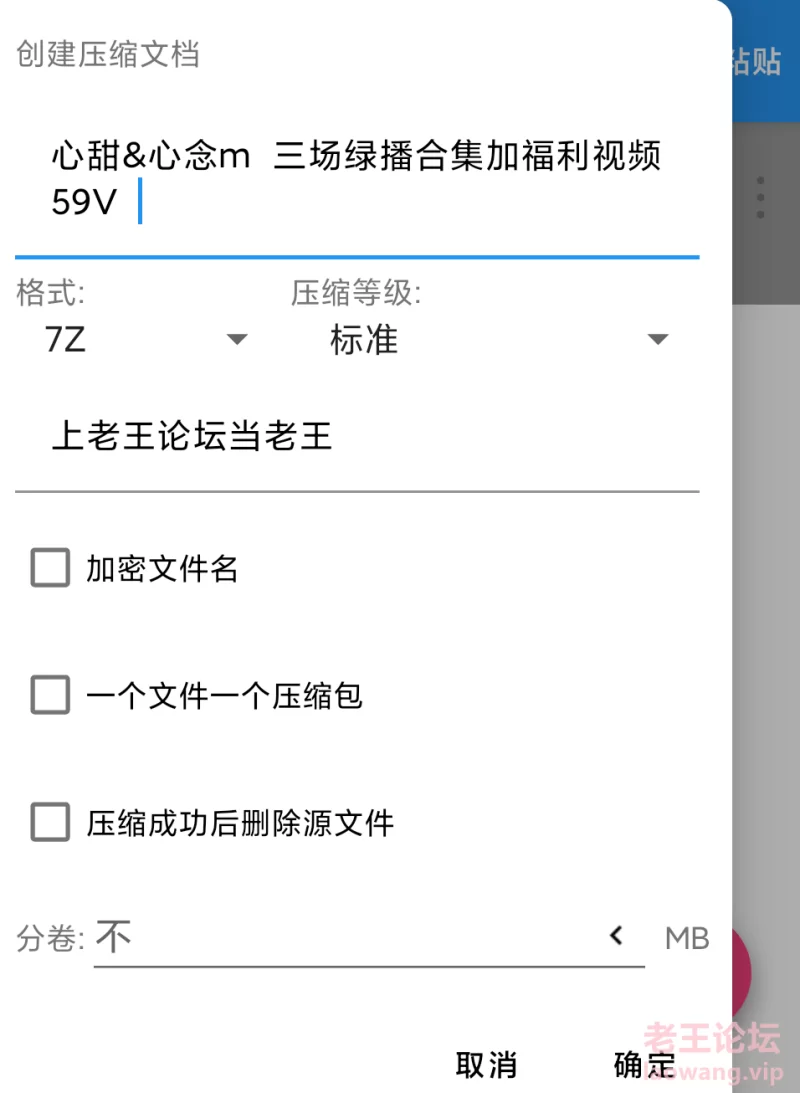Open the 7Z format dropdown

click(x=140, y=340)
